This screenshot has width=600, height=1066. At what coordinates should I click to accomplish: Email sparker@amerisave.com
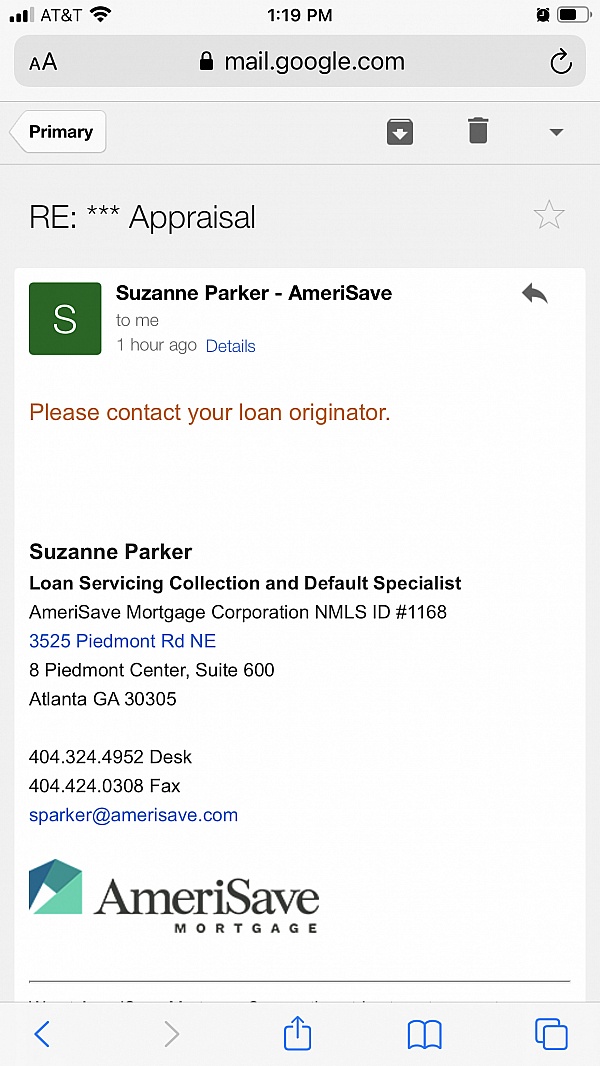[133, 814]
